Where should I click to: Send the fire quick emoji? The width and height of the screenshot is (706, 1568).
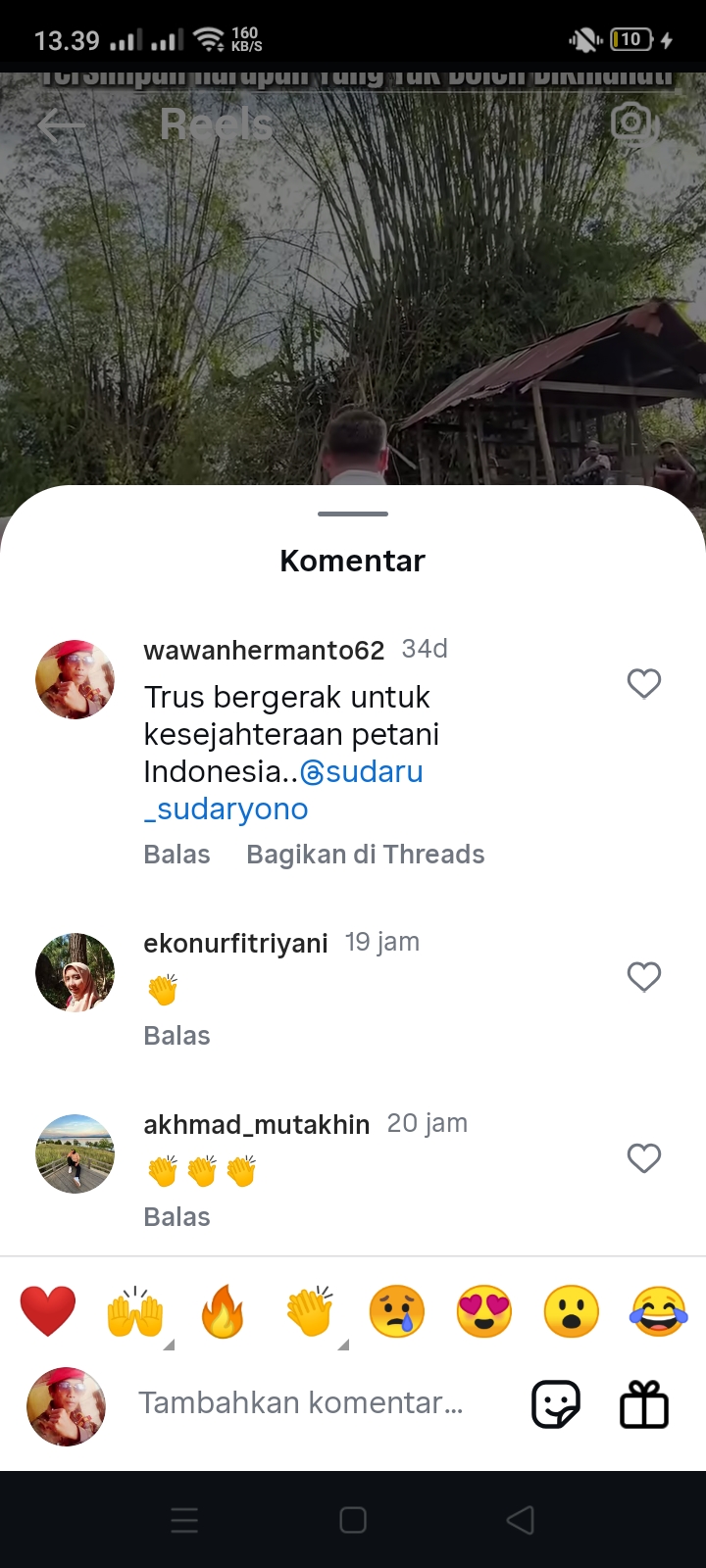223,1311
